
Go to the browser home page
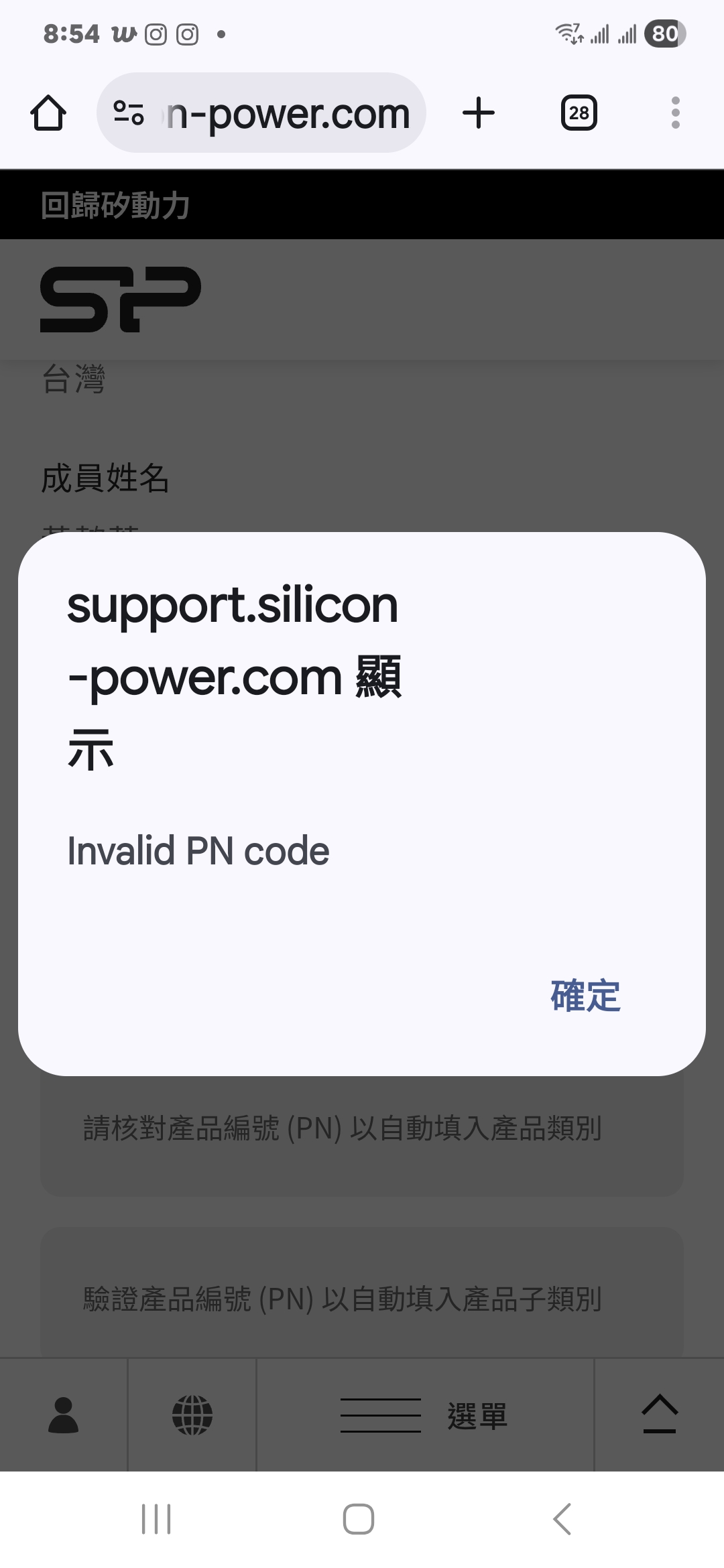click(48, 113)
